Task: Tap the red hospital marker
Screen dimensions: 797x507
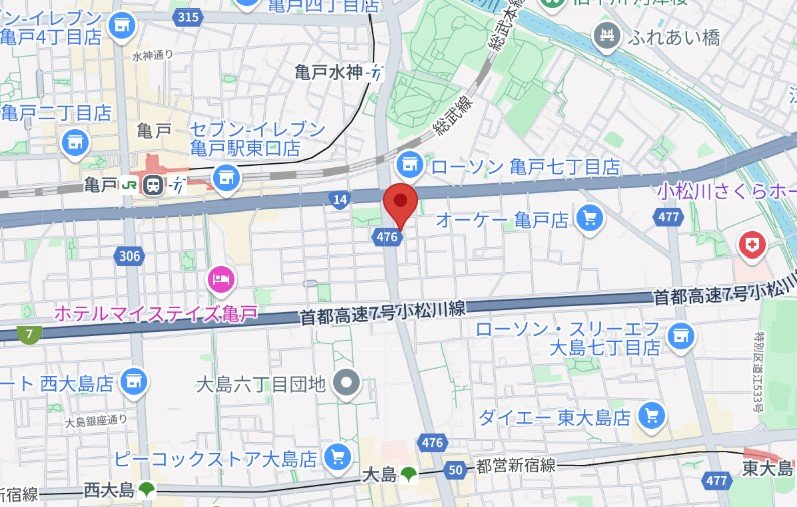Action: [750, 244]
